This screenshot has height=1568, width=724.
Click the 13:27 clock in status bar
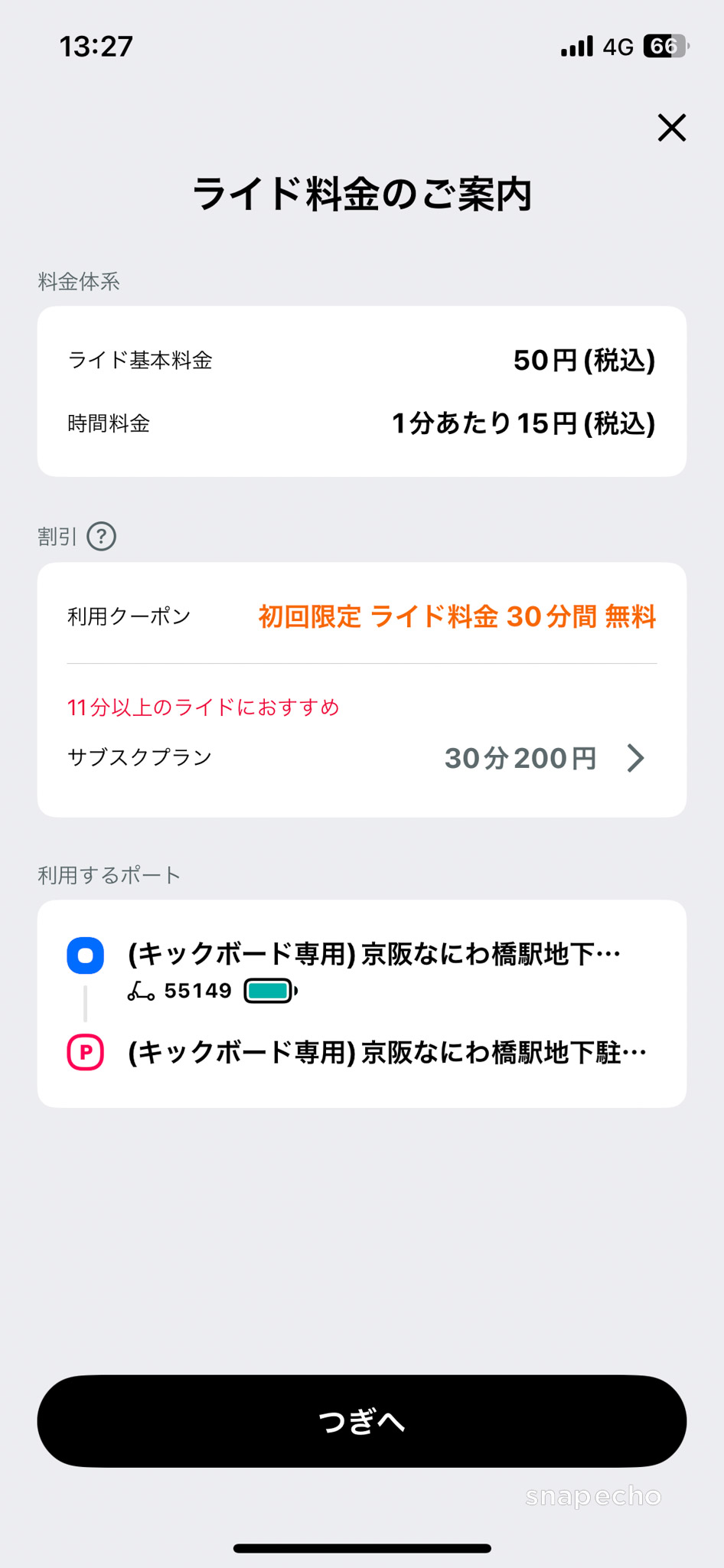(97, 47)
